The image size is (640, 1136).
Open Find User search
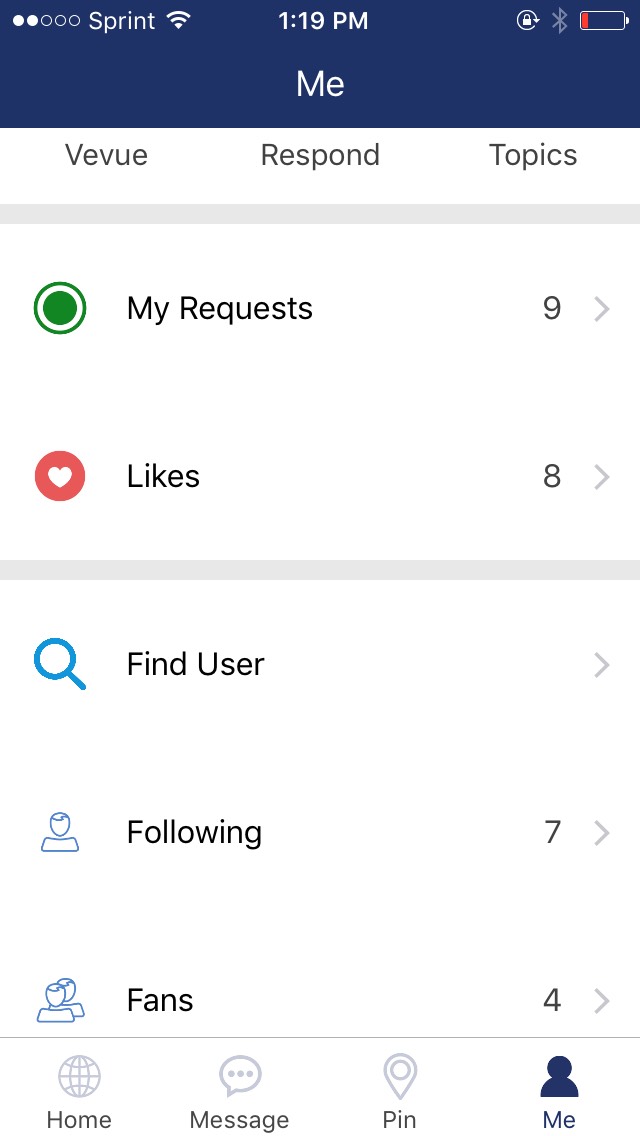pyautogui.click(x=320, y=664)
